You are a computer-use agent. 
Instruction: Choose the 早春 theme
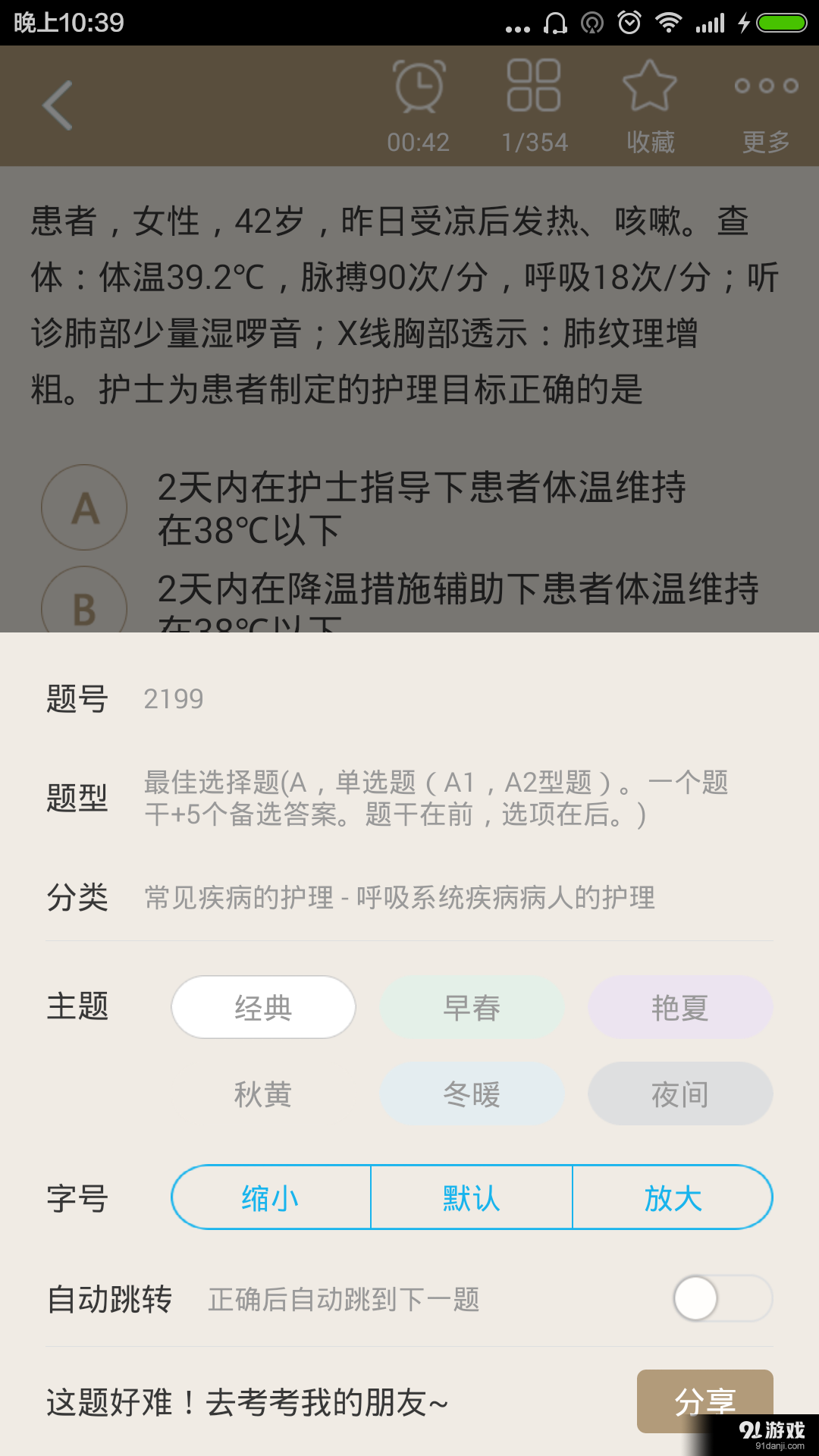[x=472, y=1006]
